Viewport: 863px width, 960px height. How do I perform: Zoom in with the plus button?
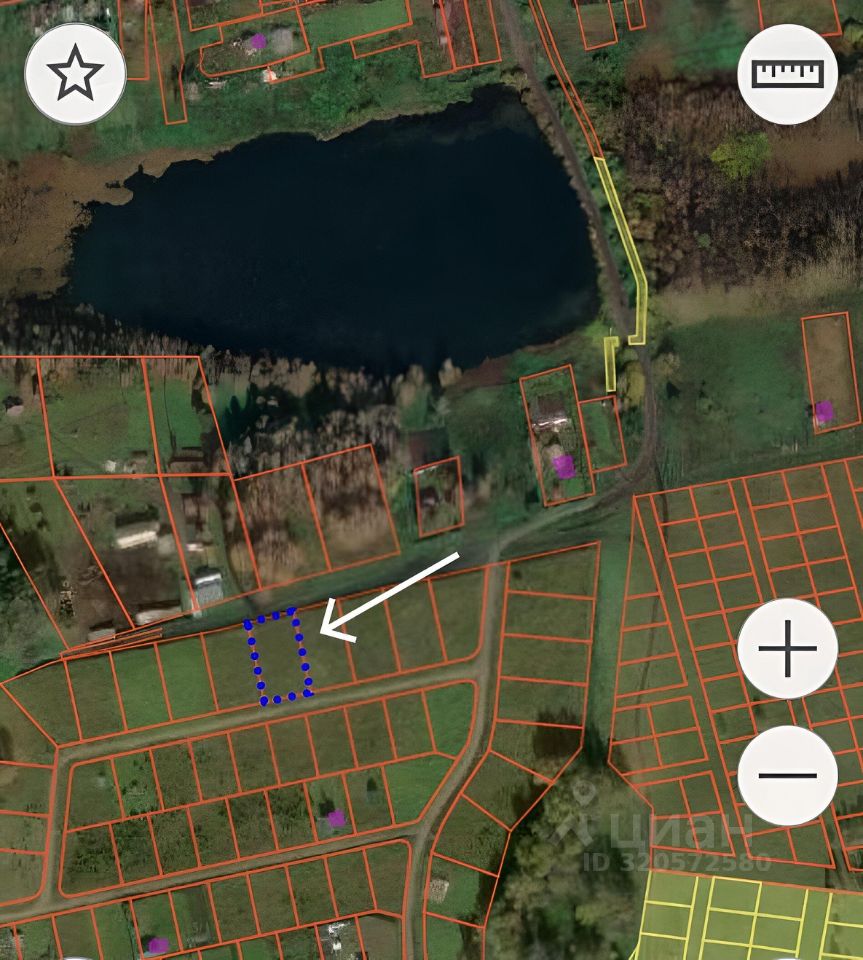(x=787, y=649)
